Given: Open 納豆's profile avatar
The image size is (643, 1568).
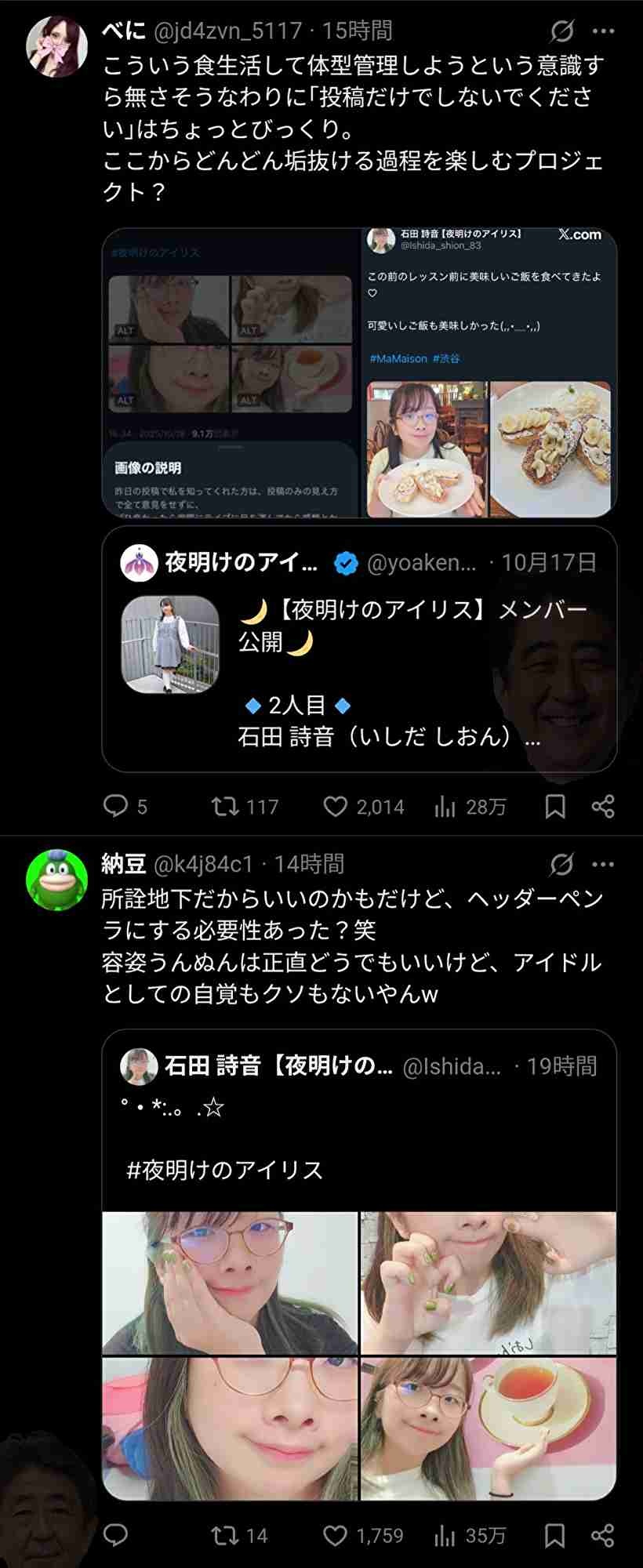Looking at the screenshot, I should point(56,879).
